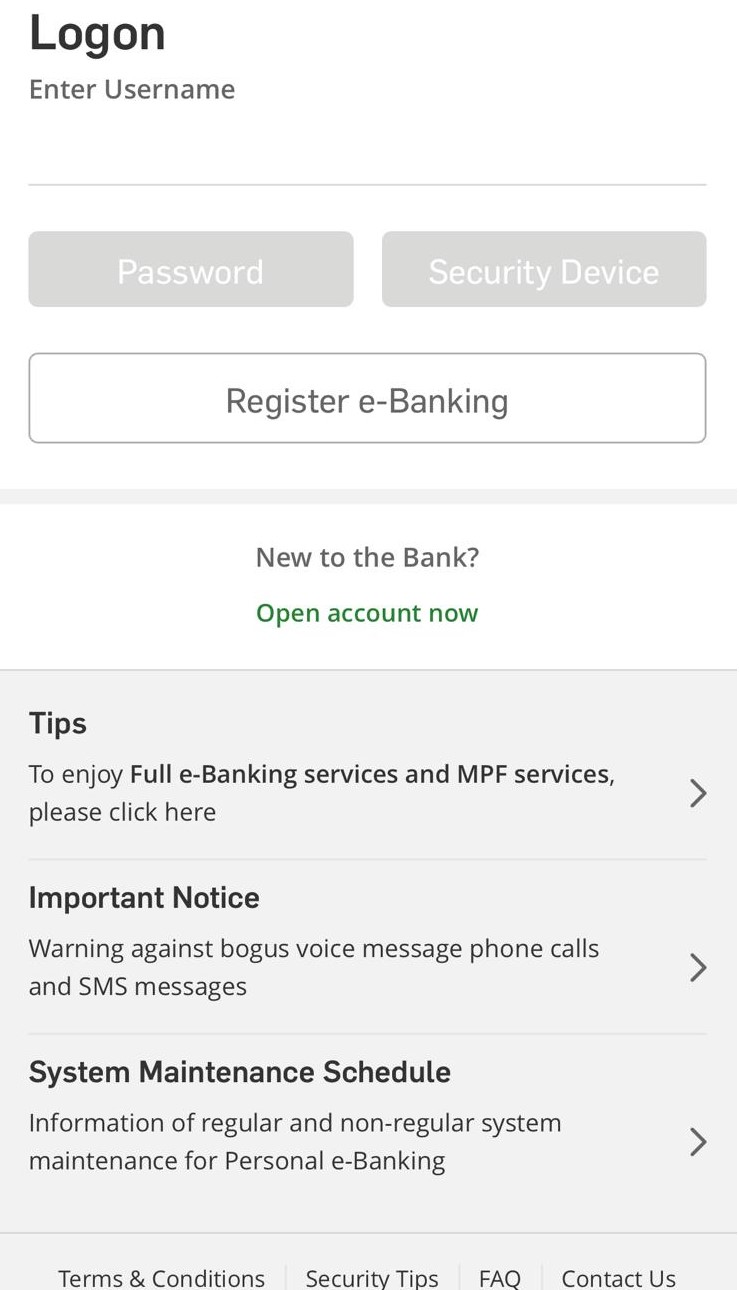Open the FAQ footer link

click(500, 1277)
